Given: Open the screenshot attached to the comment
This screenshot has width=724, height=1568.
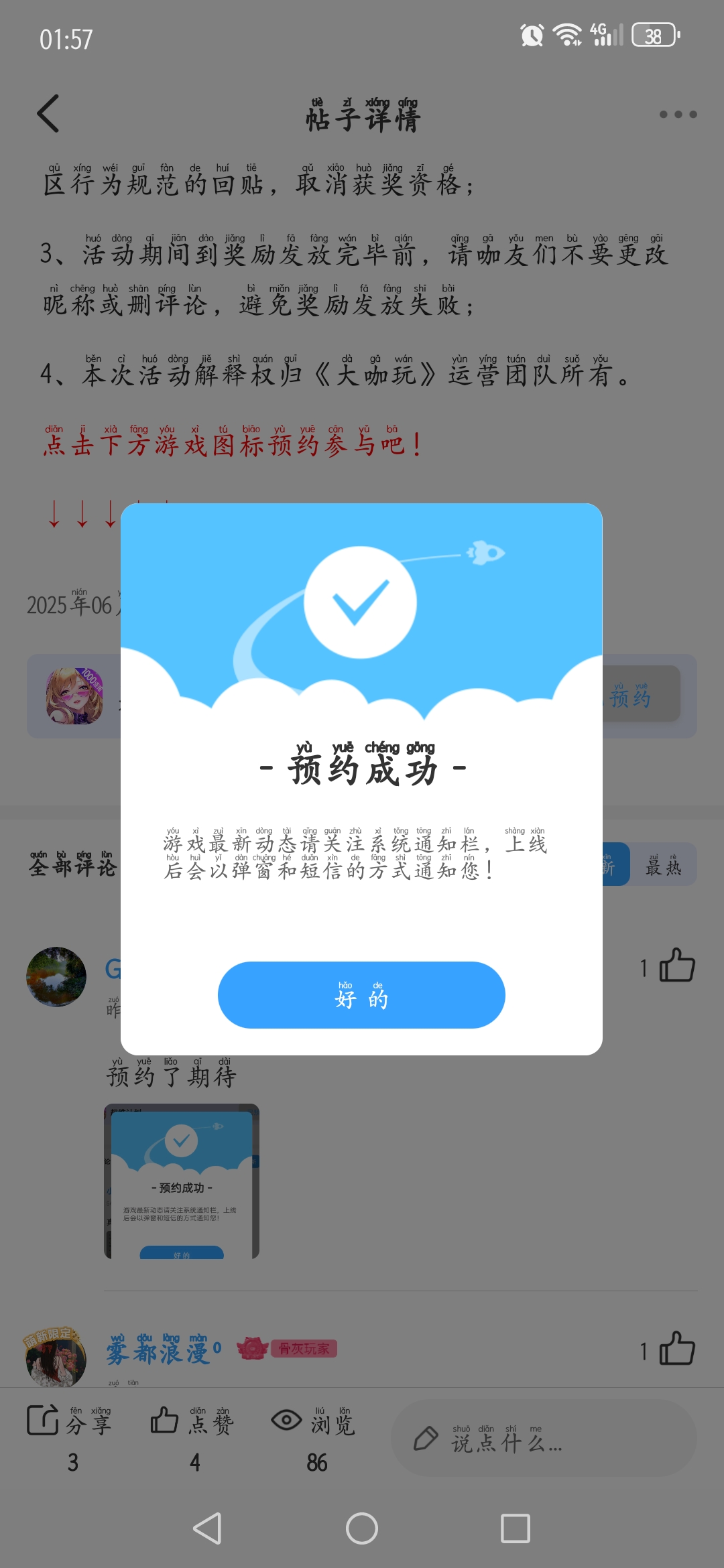Looking at the screenshot, I should point(182,1181).
